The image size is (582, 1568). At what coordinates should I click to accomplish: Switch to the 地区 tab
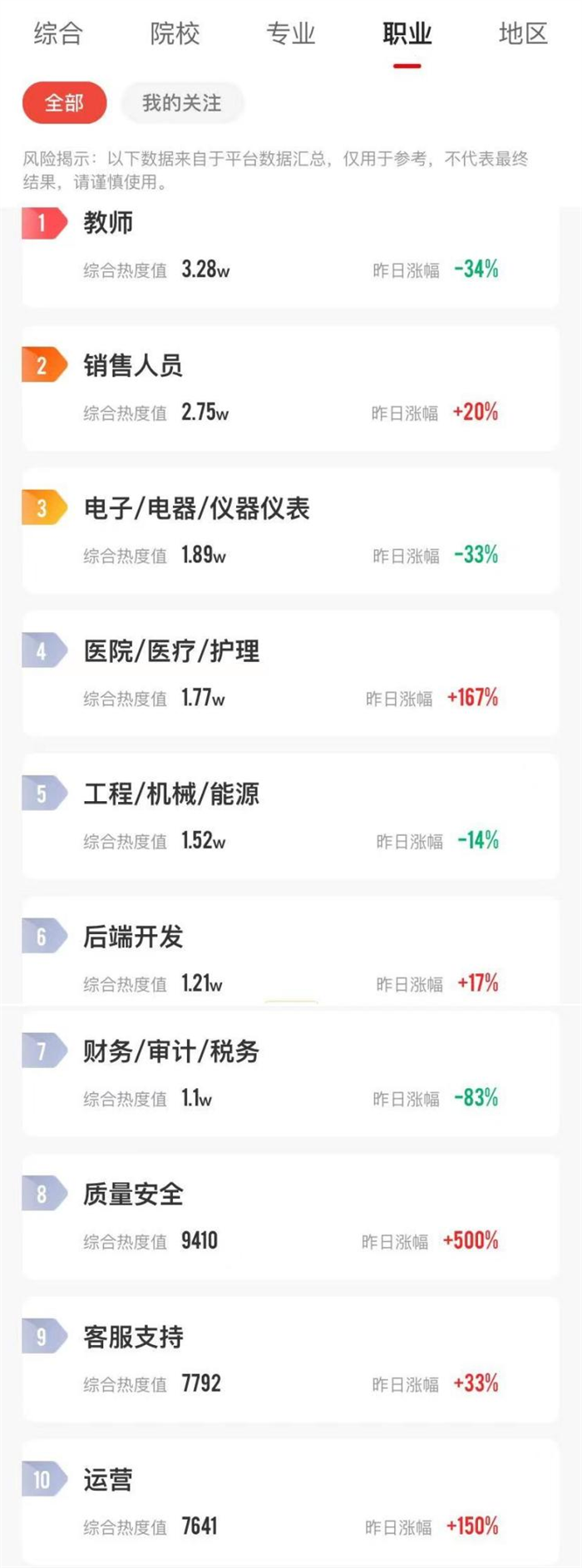[523, 34]
